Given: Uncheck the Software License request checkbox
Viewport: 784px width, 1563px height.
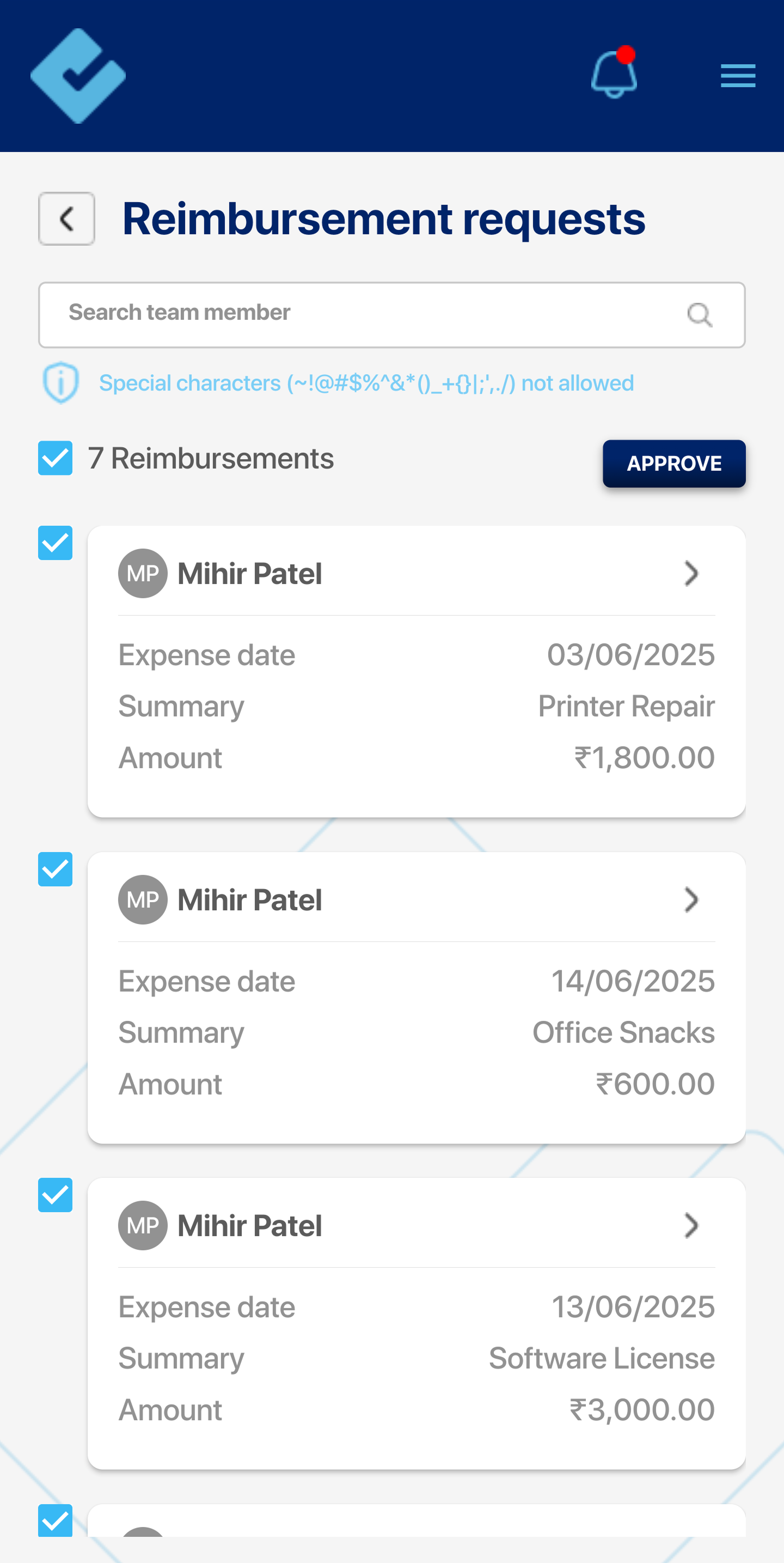Looking at the screenshot, I should (x=55, y=1195).
